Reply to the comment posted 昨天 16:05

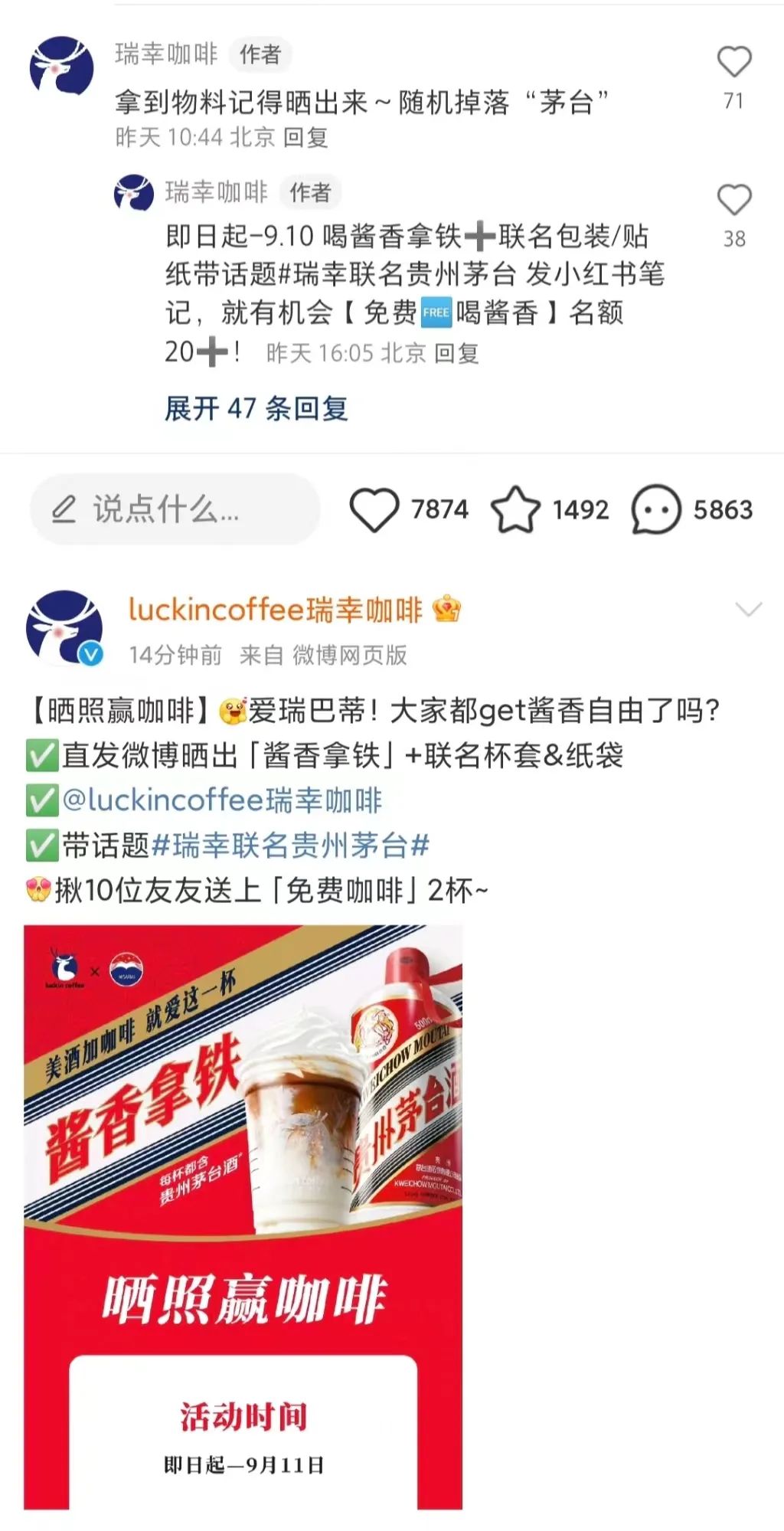(x=456, y=353)
